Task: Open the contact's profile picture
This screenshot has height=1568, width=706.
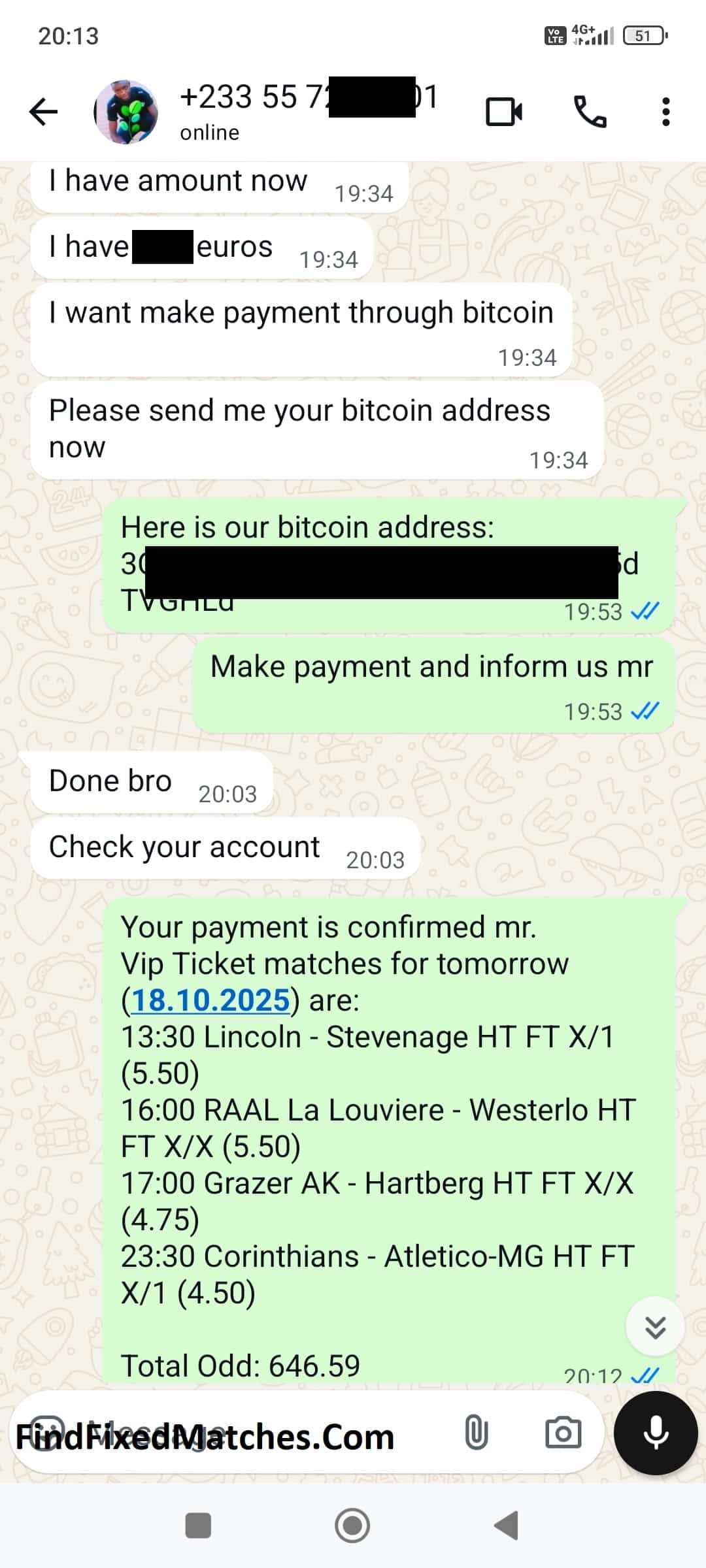Action: [x=126, y=112]
